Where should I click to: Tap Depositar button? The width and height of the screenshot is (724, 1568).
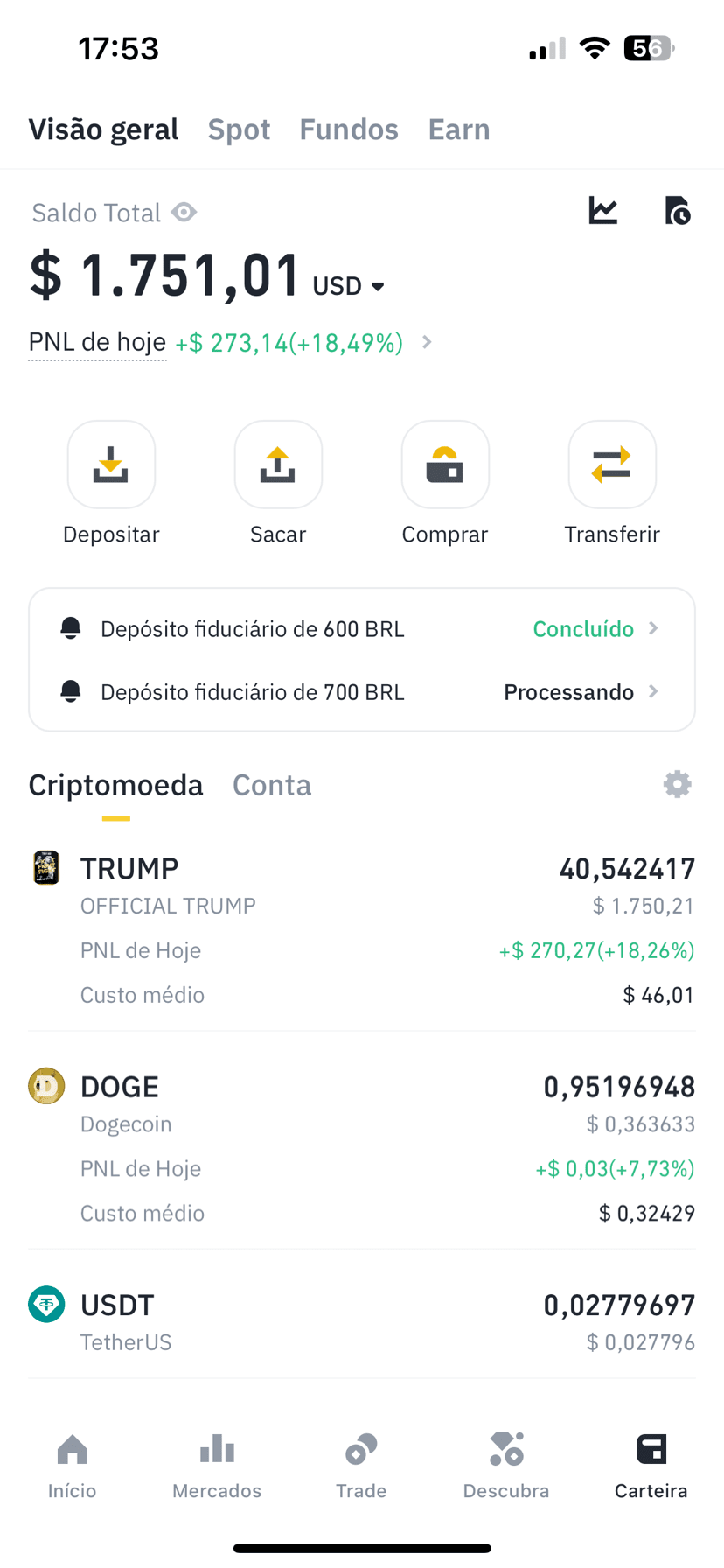pos(111,484)
